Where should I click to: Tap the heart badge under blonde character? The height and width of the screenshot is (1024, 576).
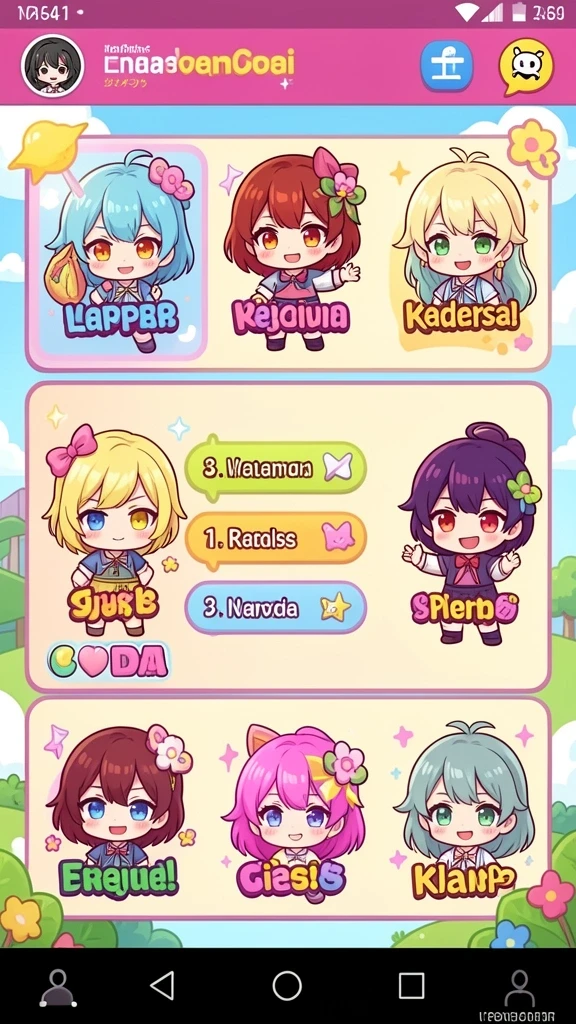click(x=108, y=661)
